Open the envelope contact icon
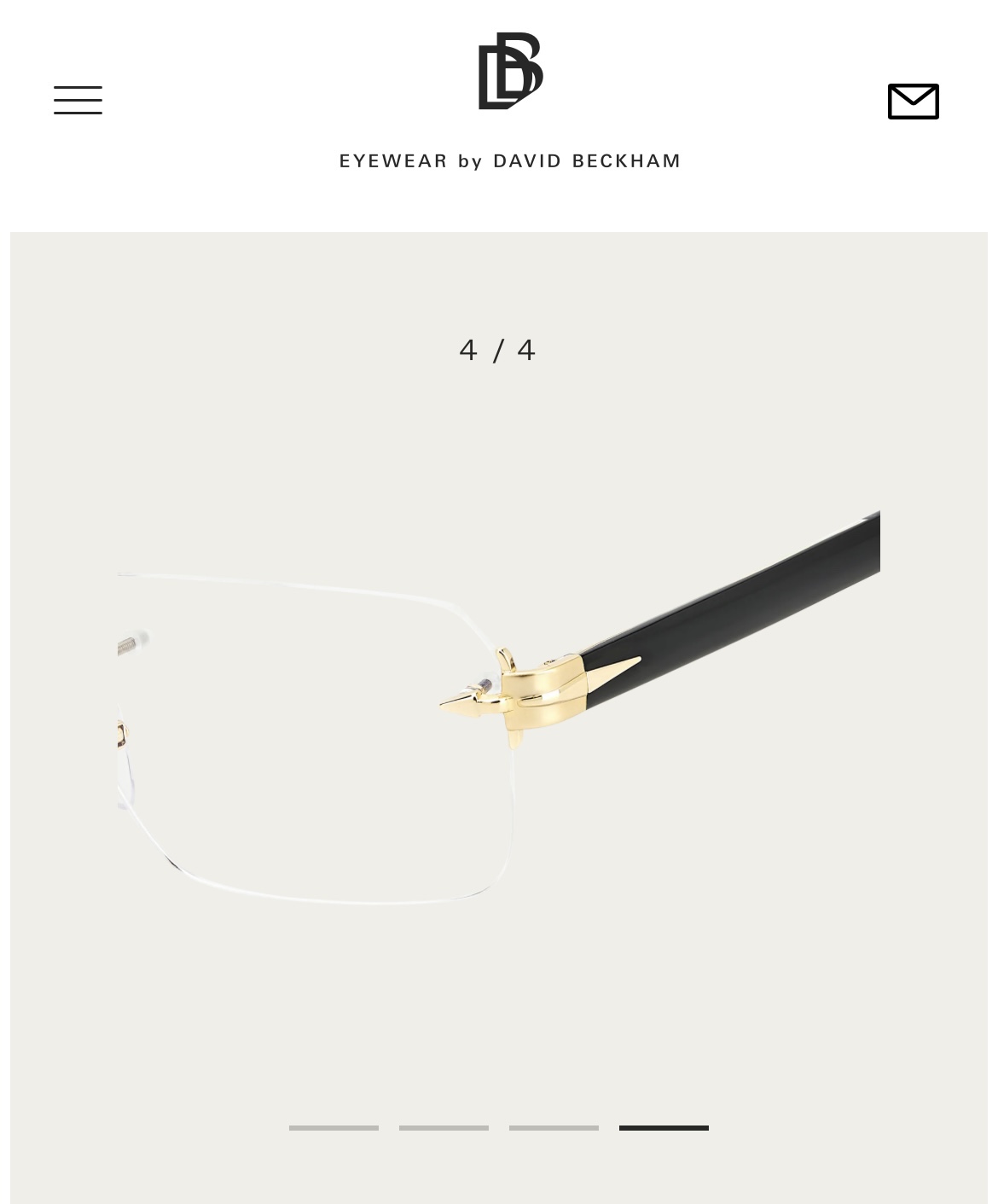Image resolution: width=998 pixels, height=1204 pixels. pyautogui.click(x=913, y=102)
